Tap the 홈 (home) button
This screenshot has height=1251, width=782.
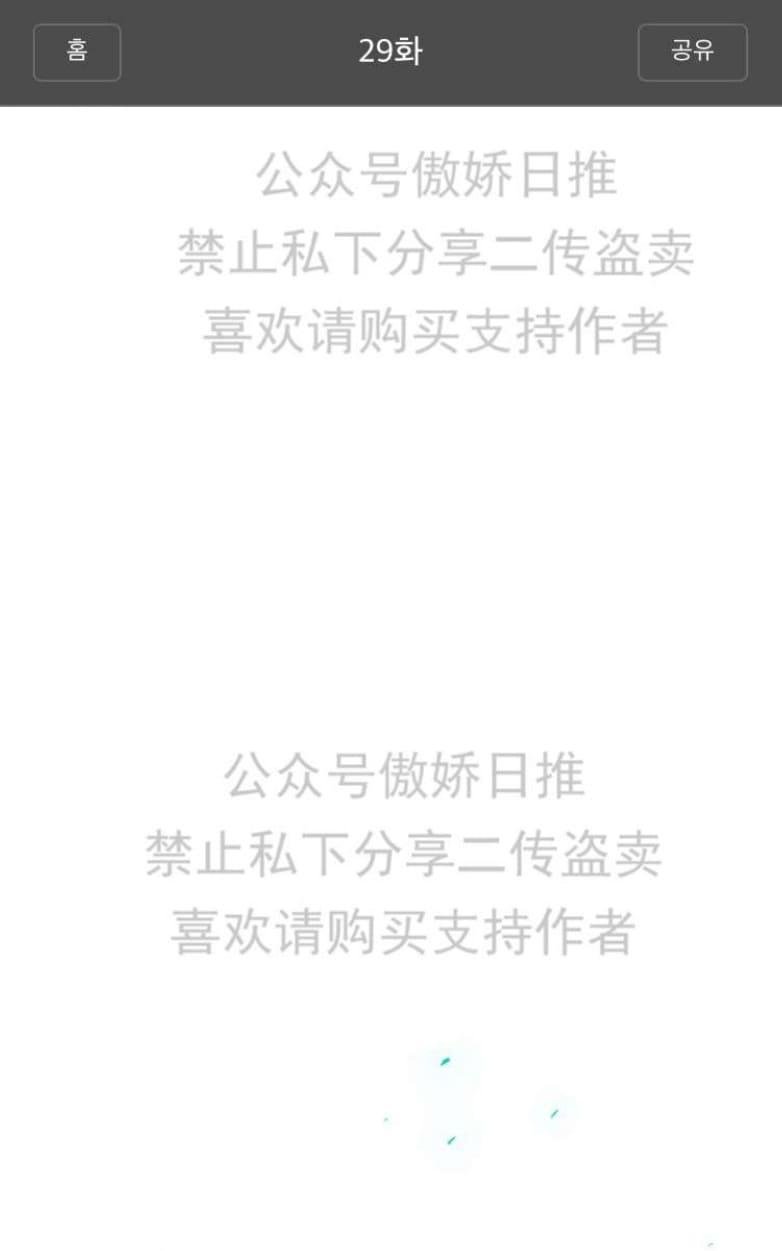point(77,52)
